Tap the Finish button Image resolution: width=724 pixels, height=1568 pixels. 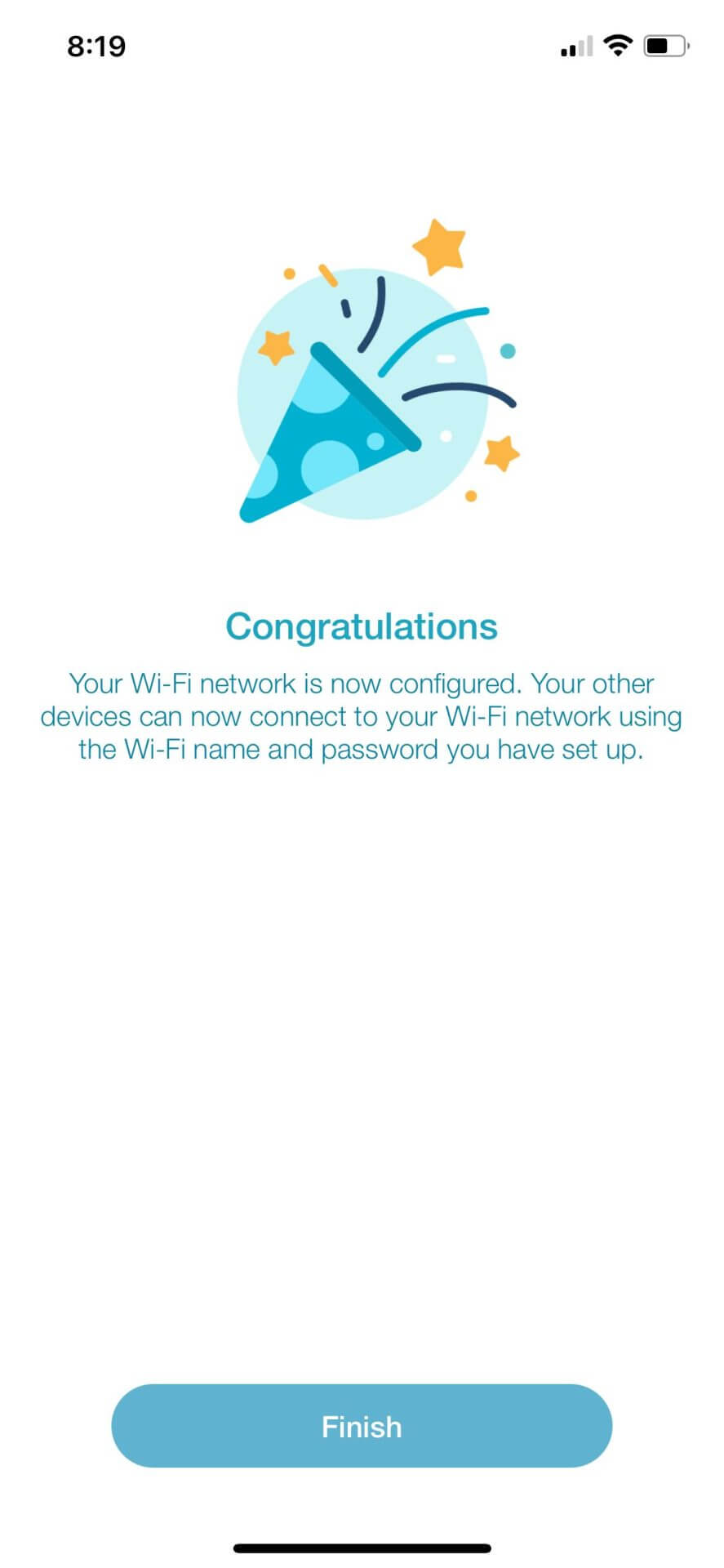tap(362, 1426)
